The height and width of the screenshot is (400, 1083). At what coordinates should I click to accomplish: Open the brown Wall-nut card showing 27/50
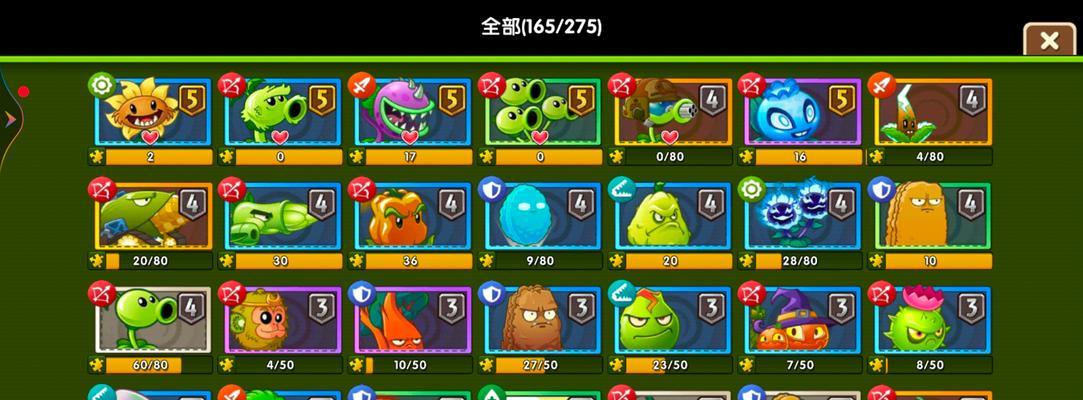[x=542, y=320]
